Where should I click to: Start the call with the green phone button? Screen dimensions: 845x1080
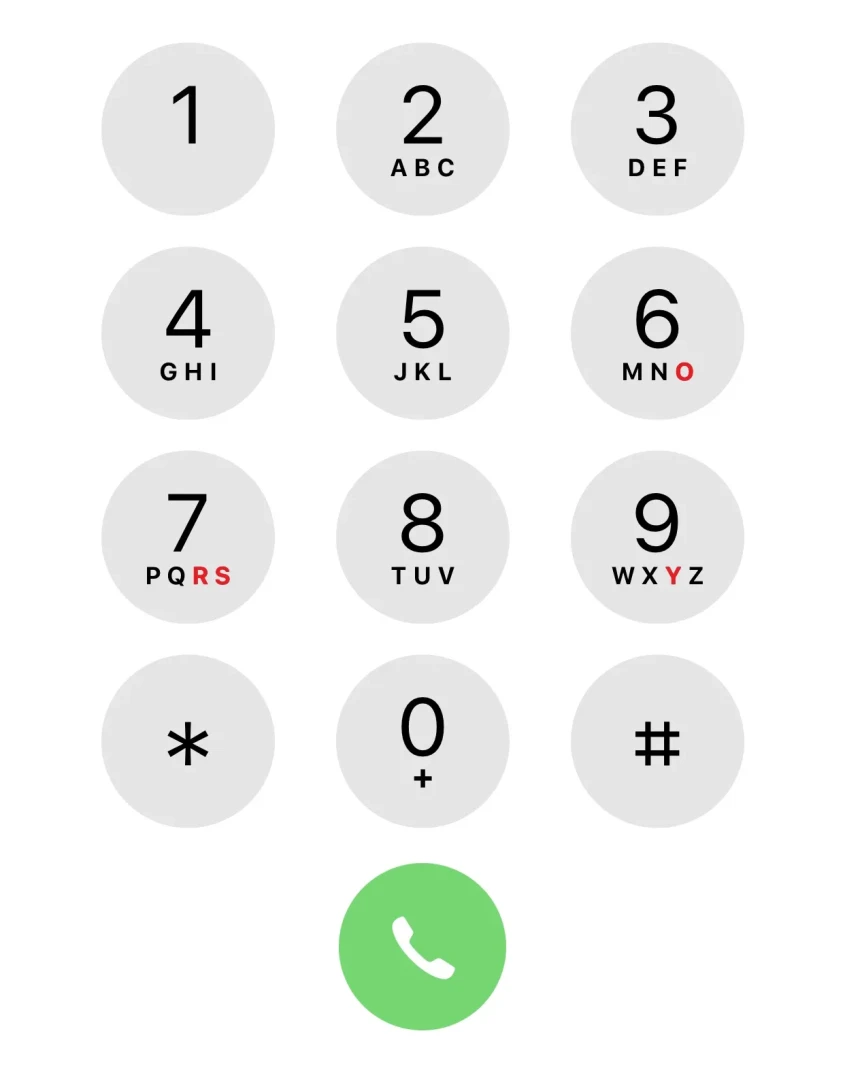tap(422, 946)
